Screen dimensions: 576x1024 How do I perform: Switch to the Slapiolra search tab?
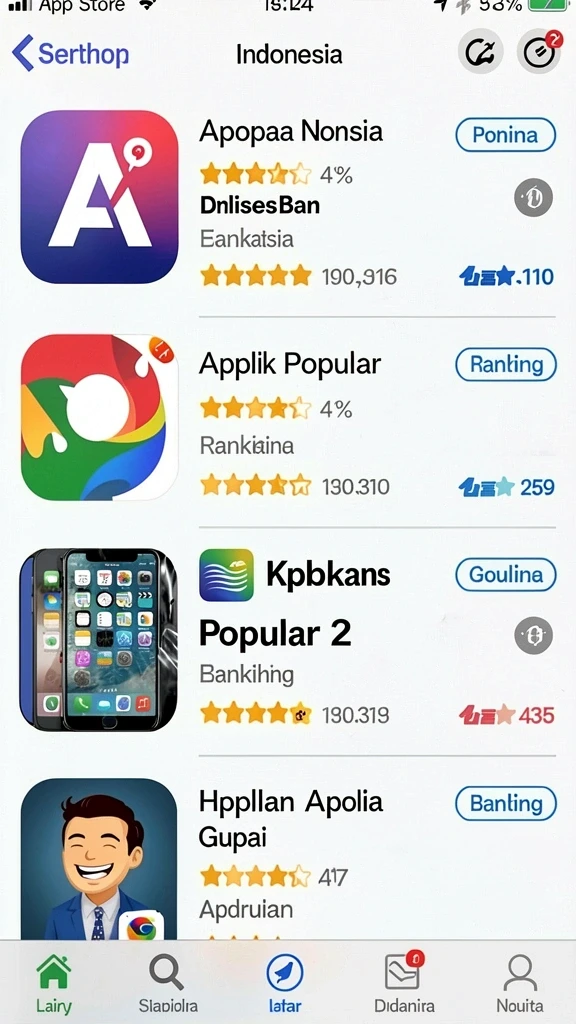tap(168, 984)
